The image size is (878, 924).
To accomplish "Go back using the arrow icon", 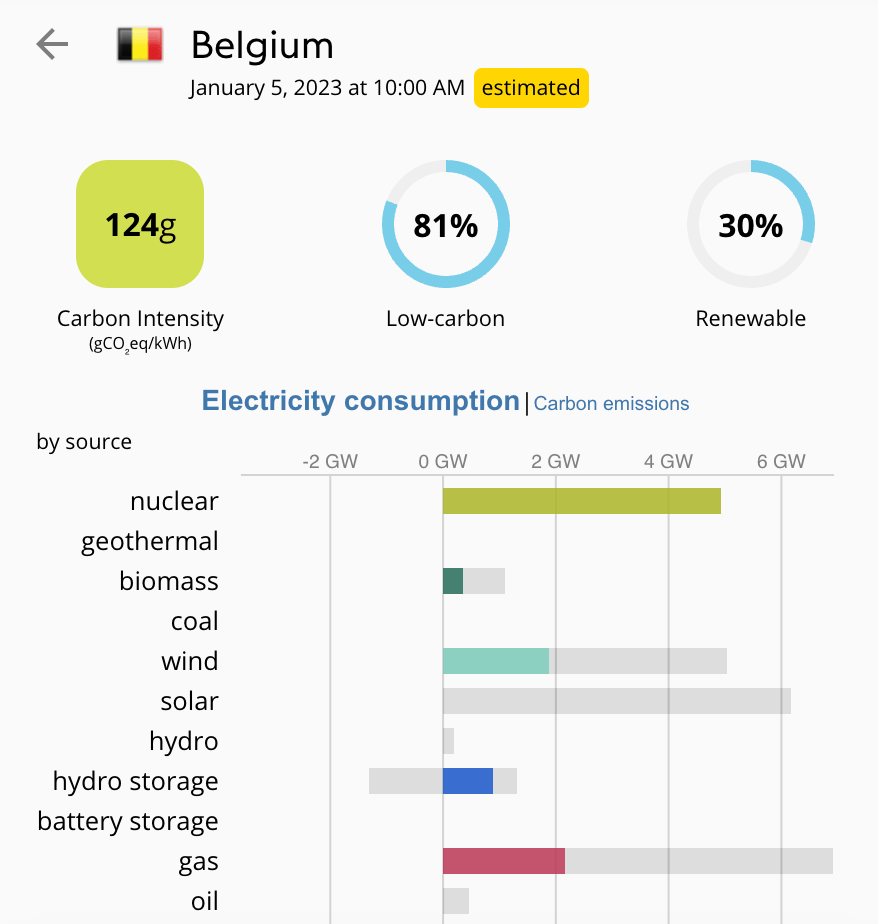I will point(52,45).
